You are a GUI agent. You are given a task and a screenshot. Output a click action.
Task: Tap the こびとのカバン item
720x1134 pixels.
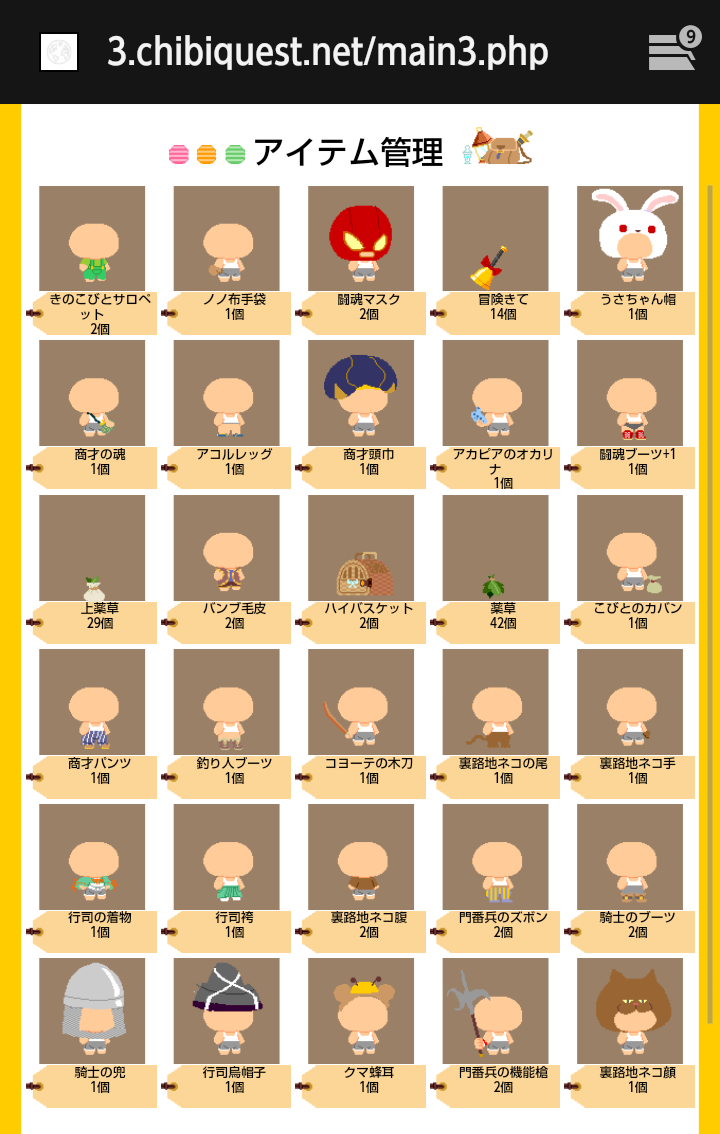pos(630,548)
